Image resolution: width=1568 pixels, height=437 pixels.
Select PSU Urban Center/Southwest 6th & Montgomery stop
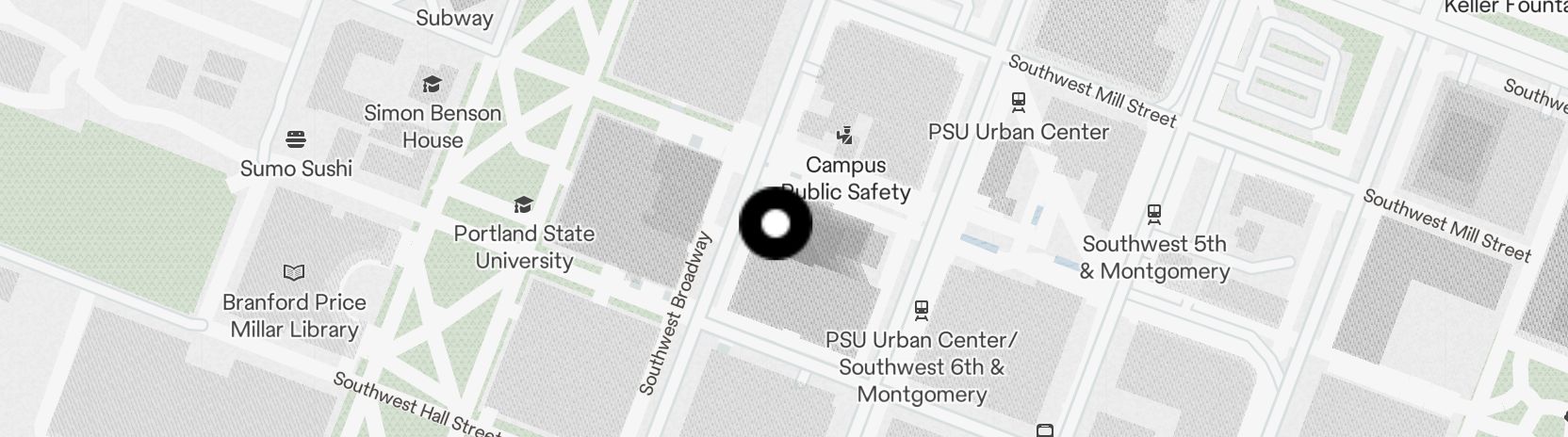(922, 310)
